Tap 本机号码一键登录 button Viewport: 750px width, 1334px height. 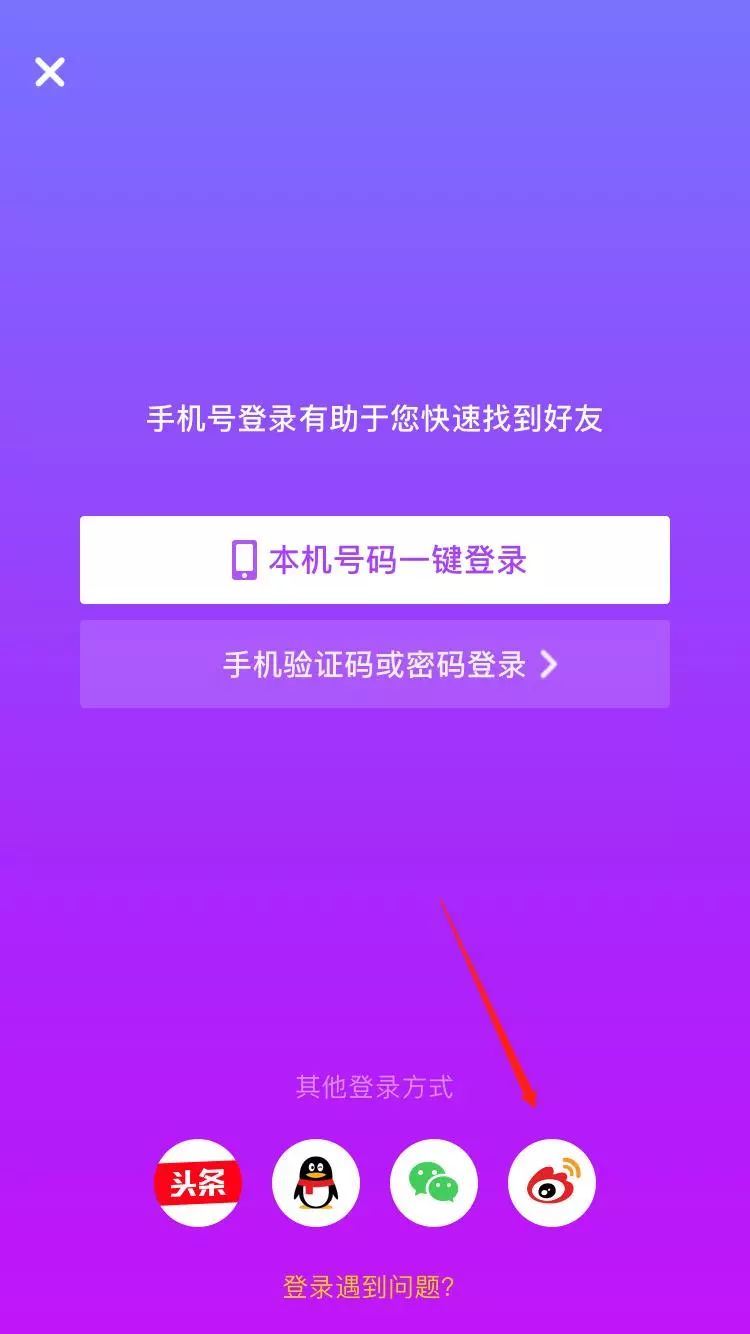point(375,560)
